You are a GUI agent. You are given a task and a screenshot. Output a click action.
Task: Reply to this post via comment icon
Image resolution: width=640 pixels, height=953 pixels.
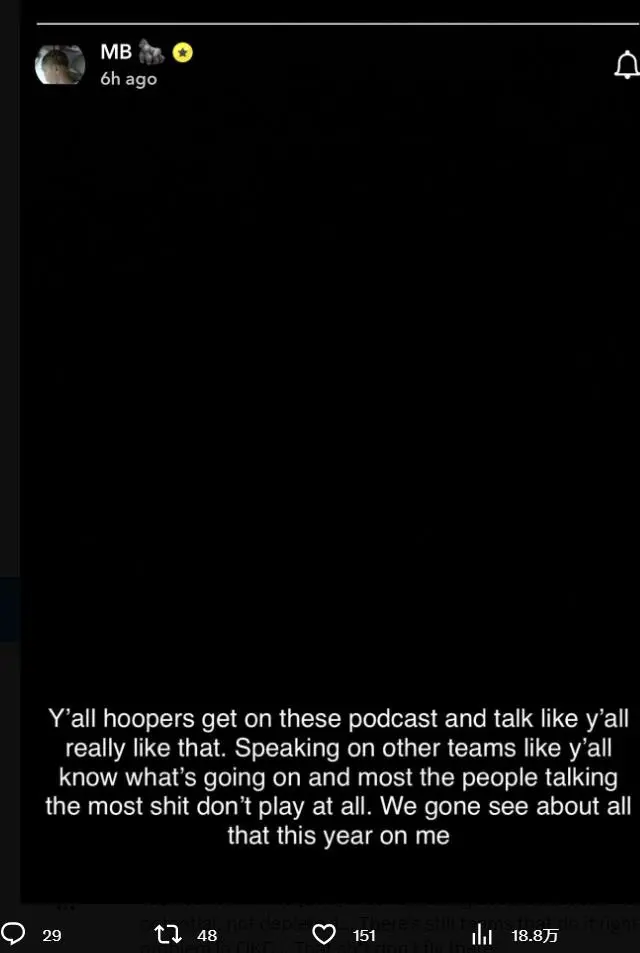click(14, 934)
